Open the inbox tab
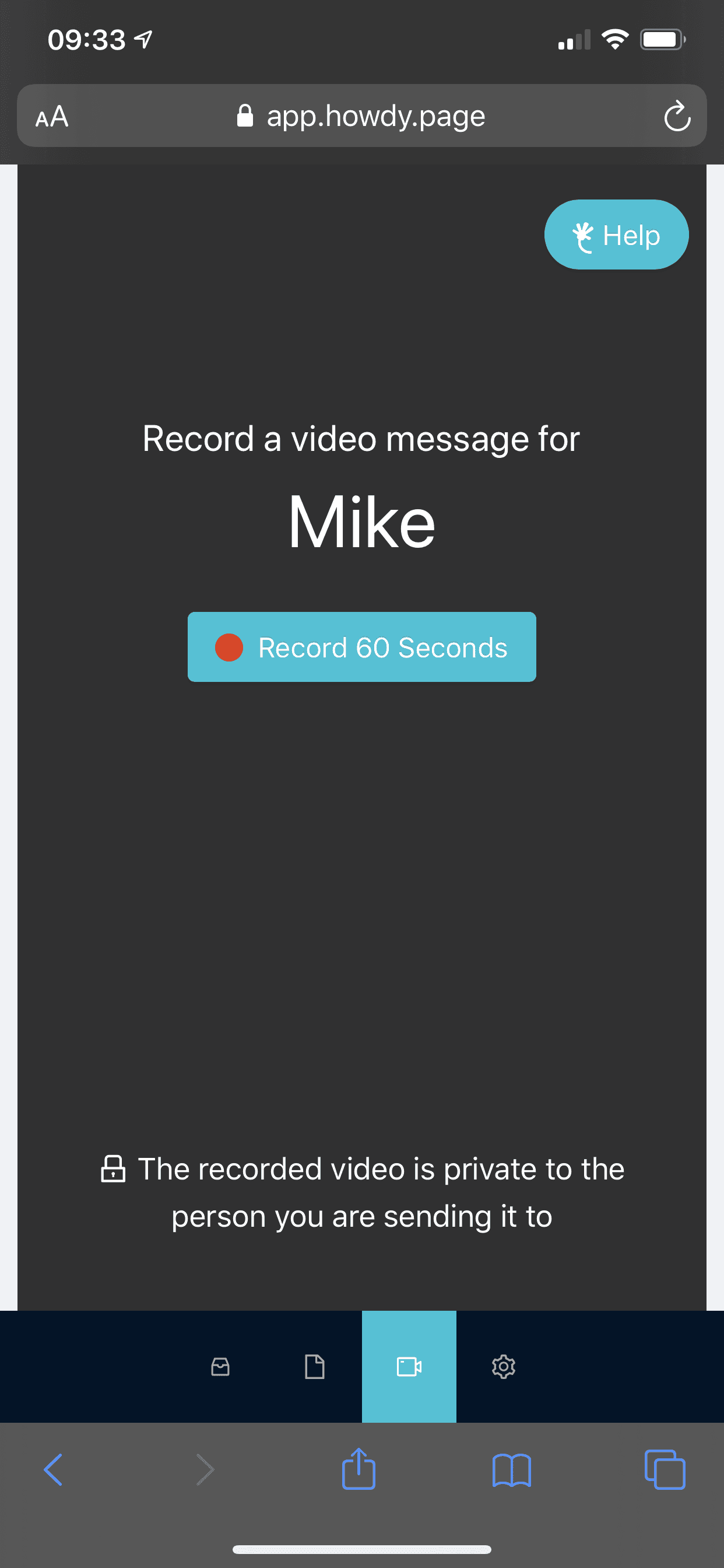This screenshot has width=724, height=1568. 220,1367
